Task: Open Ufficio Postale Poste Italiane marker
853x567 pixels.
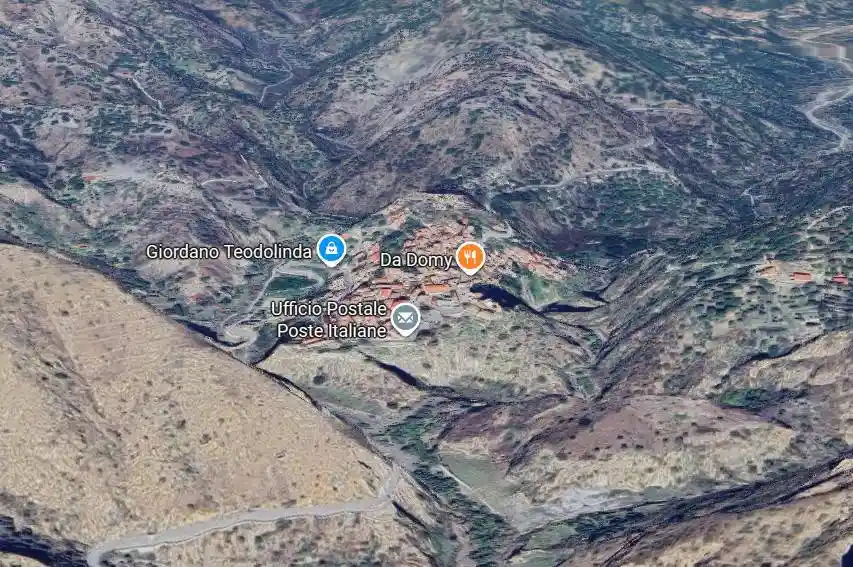Action: coord(405,318)
